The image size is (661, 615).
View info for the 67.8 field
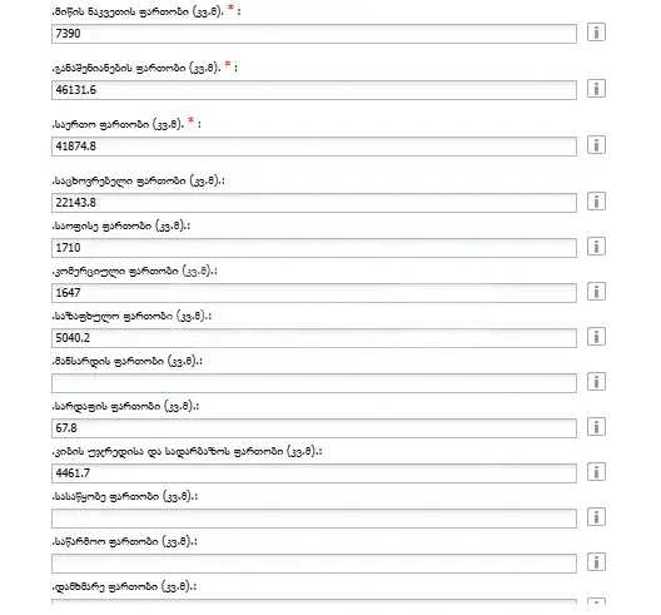(x=596, y=428)
